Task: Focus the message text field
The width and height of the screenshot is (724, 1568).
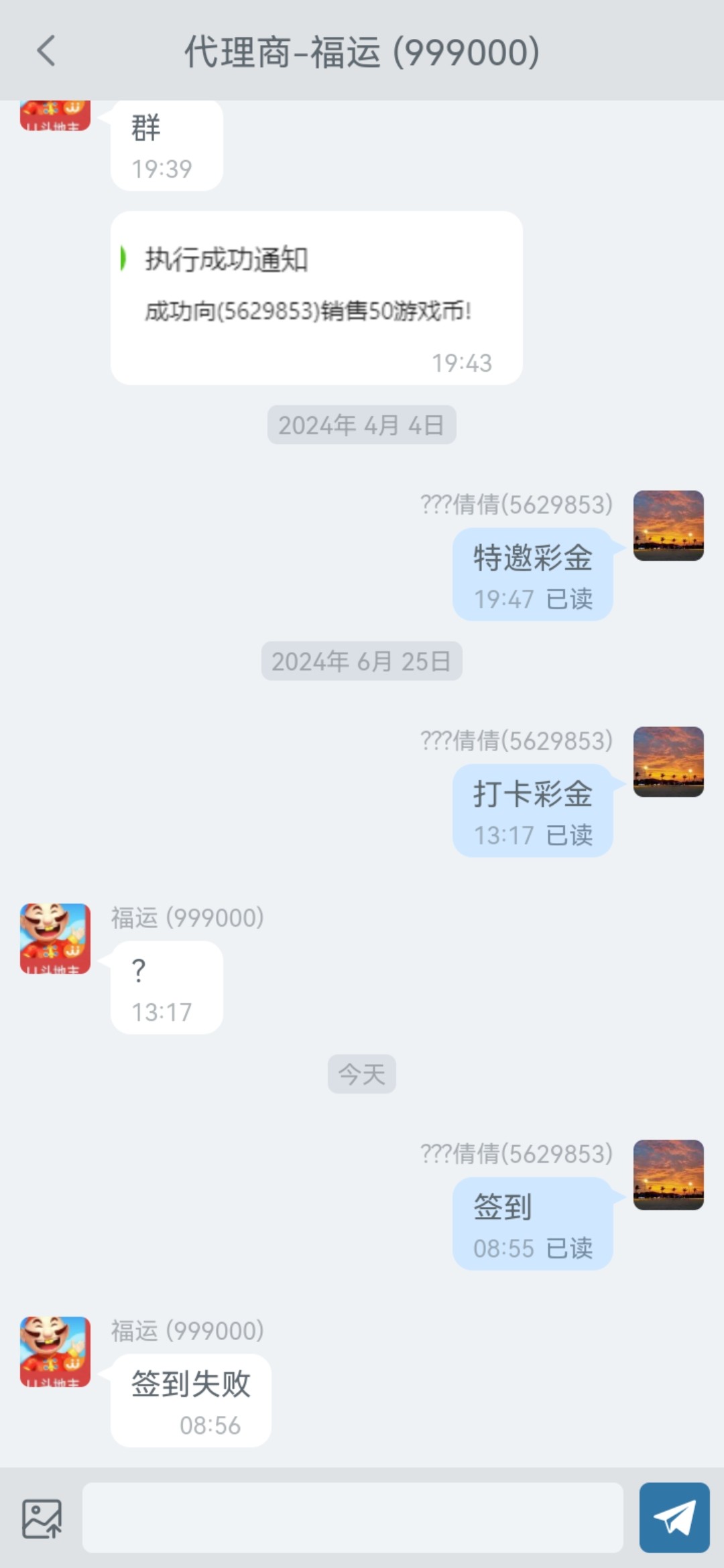Action: pyautogui.click(x=353, y=1518)
